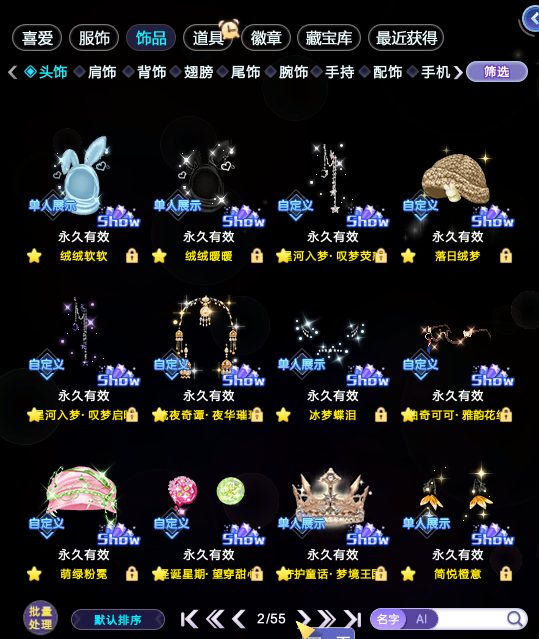Open the 服饰 tab
Viewport: 539px width, 639px height.
click(x=94, y=38)
